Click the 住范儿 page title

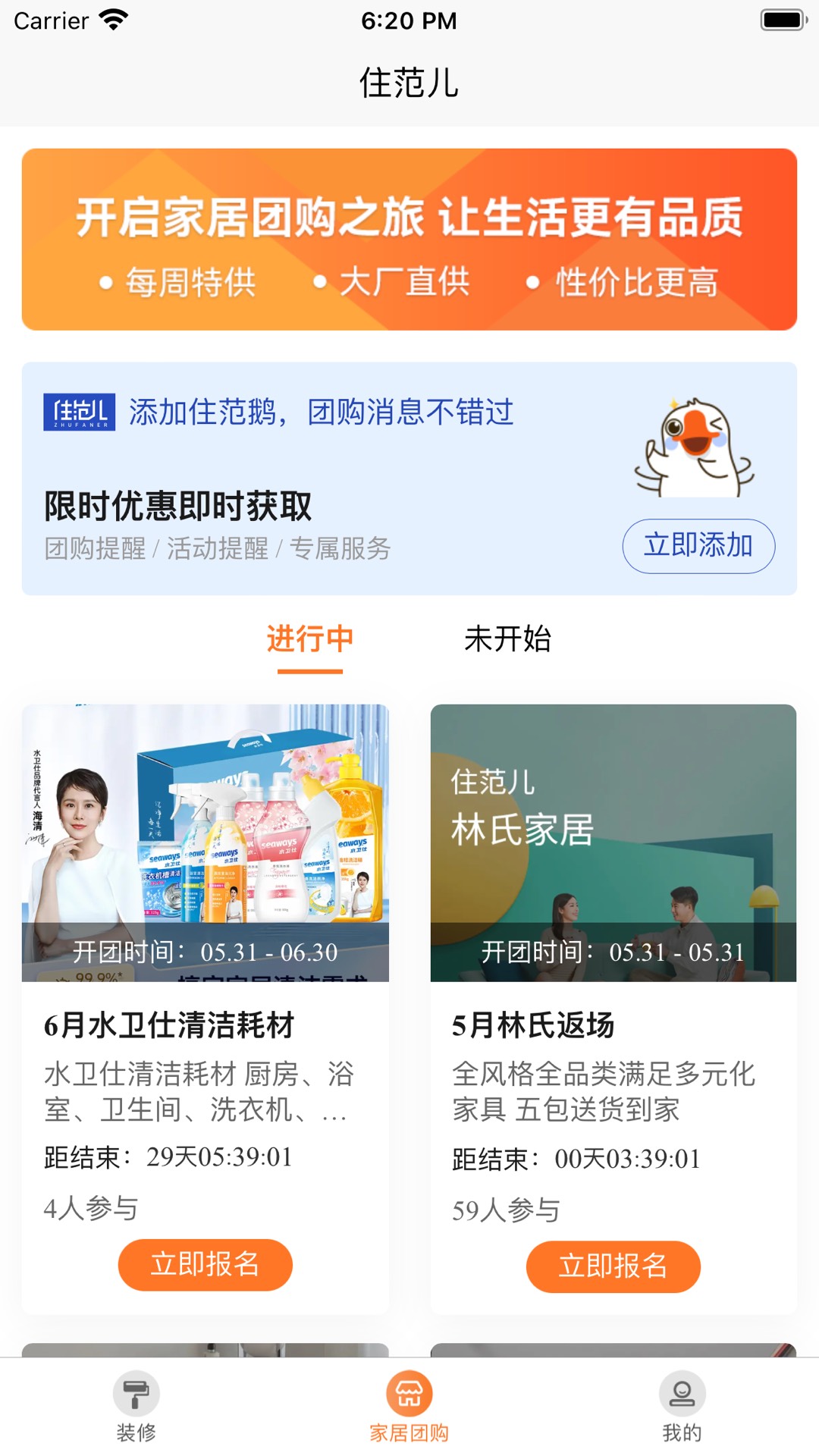[x=409, y=84]
